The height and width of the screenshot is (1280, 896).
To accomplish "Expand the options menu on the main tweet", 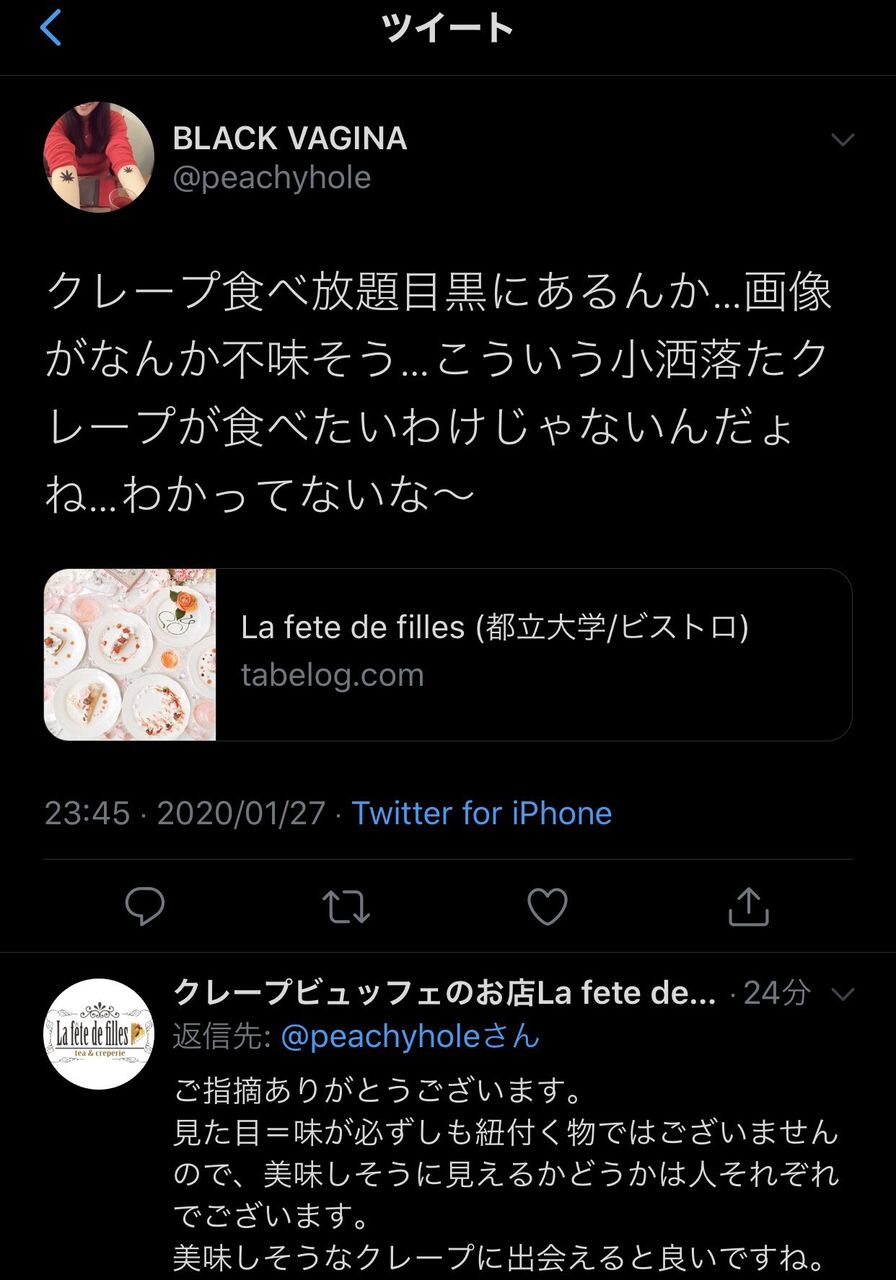I will 843,141.
